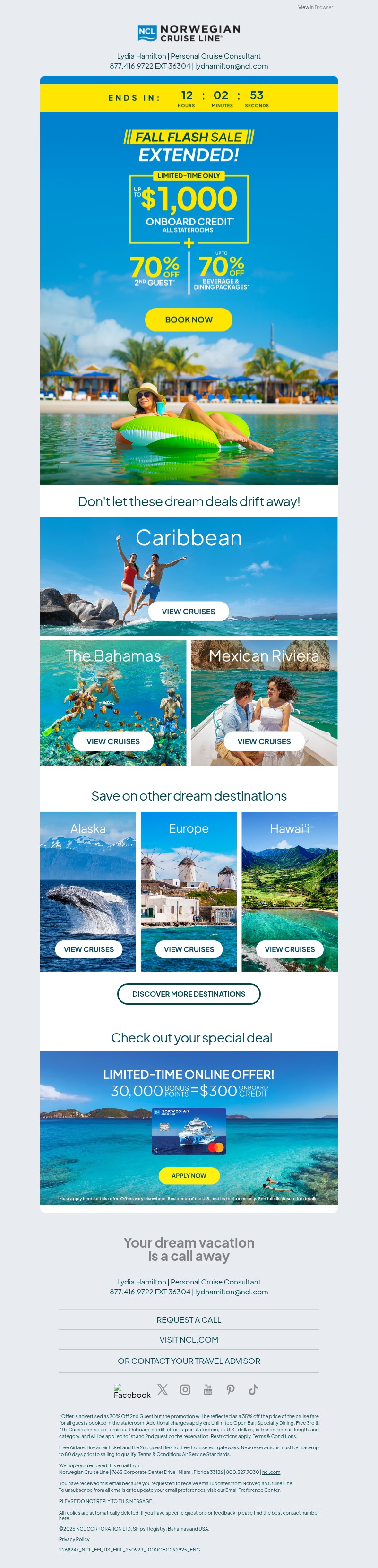Open the Visit NCL.com link
378x1568 pixels.
coord(189,1340)
